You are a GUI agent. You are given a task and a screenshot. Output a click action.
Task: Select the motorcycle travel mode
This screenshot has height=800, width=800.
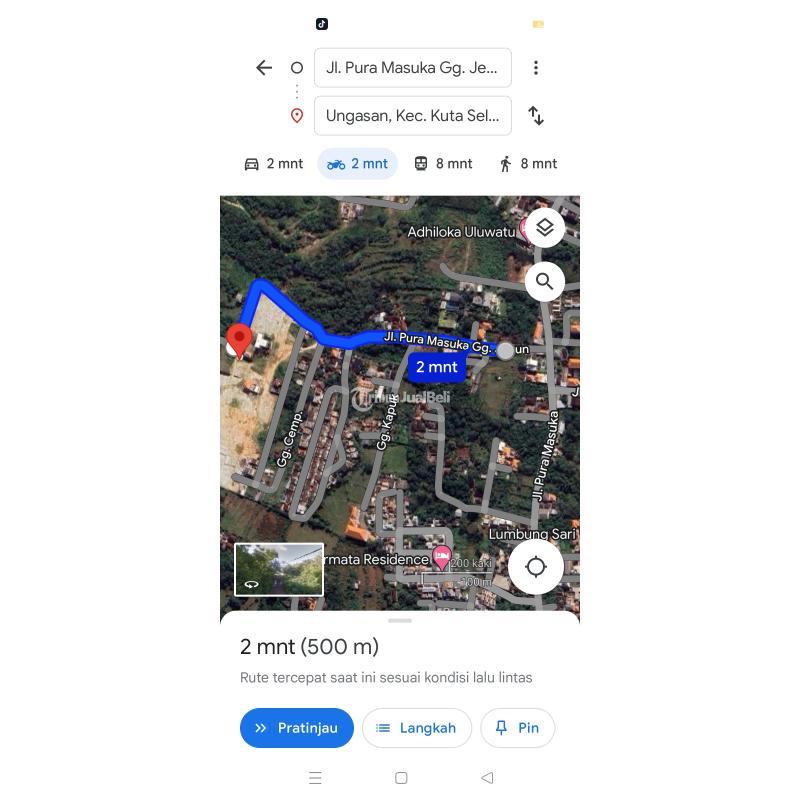pos(357,164)
